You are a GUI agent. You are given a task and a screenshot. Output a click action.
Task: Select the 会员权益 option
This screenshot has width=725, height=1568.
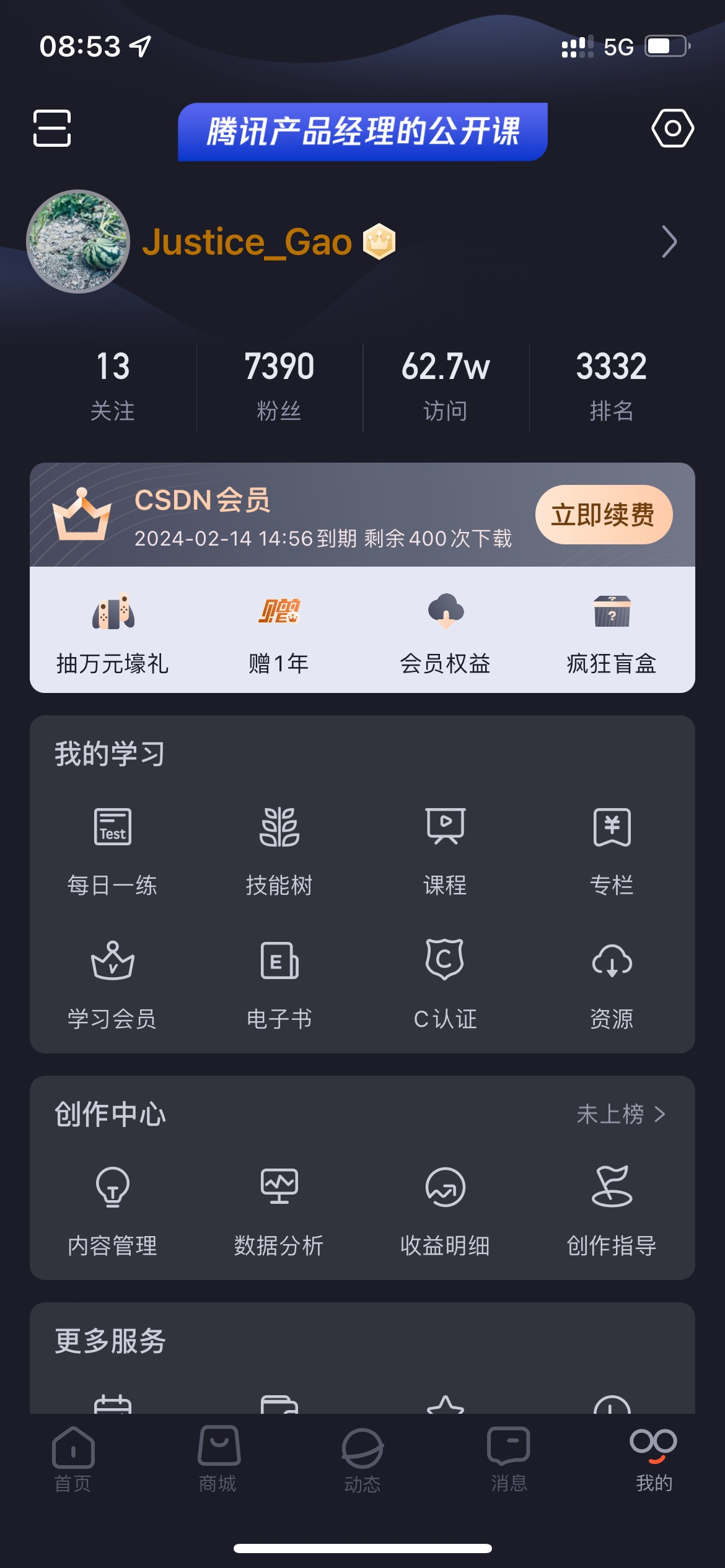pyautogui.click(x=446, y=632)
